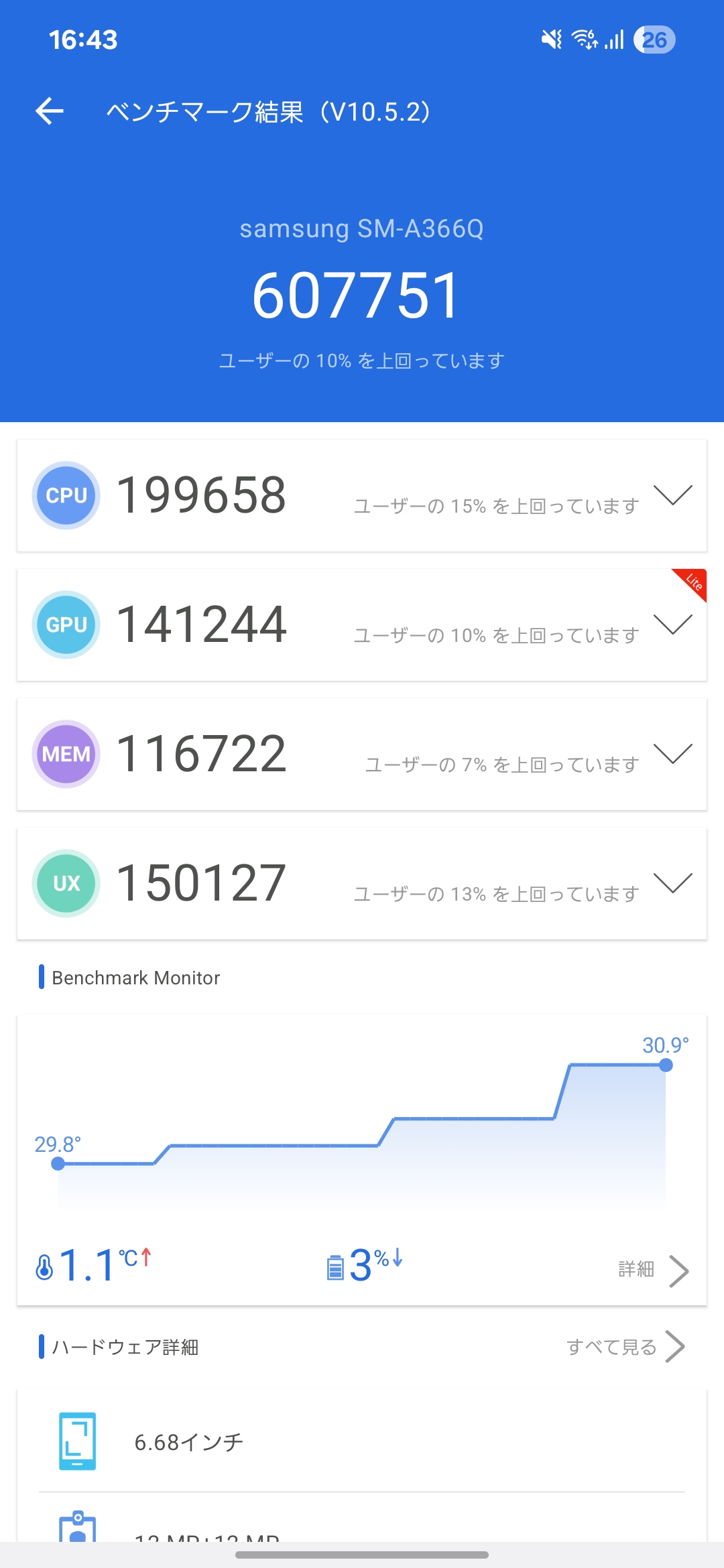The height and width of the screenshot is (1568, 724).
Task: Expand the CPU score details
Action: (x=672, y=495)
